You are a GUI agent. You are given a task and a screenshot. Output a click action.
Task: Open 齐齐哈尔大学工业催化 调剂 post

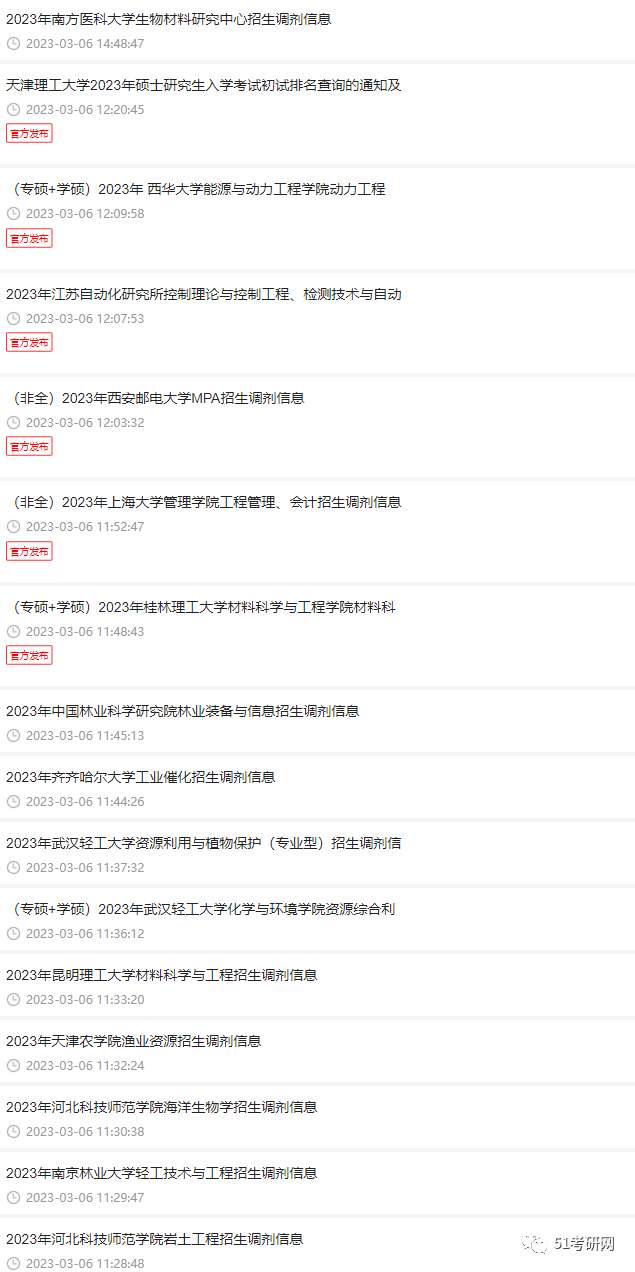pyautogui.click(x=141, y=777)
